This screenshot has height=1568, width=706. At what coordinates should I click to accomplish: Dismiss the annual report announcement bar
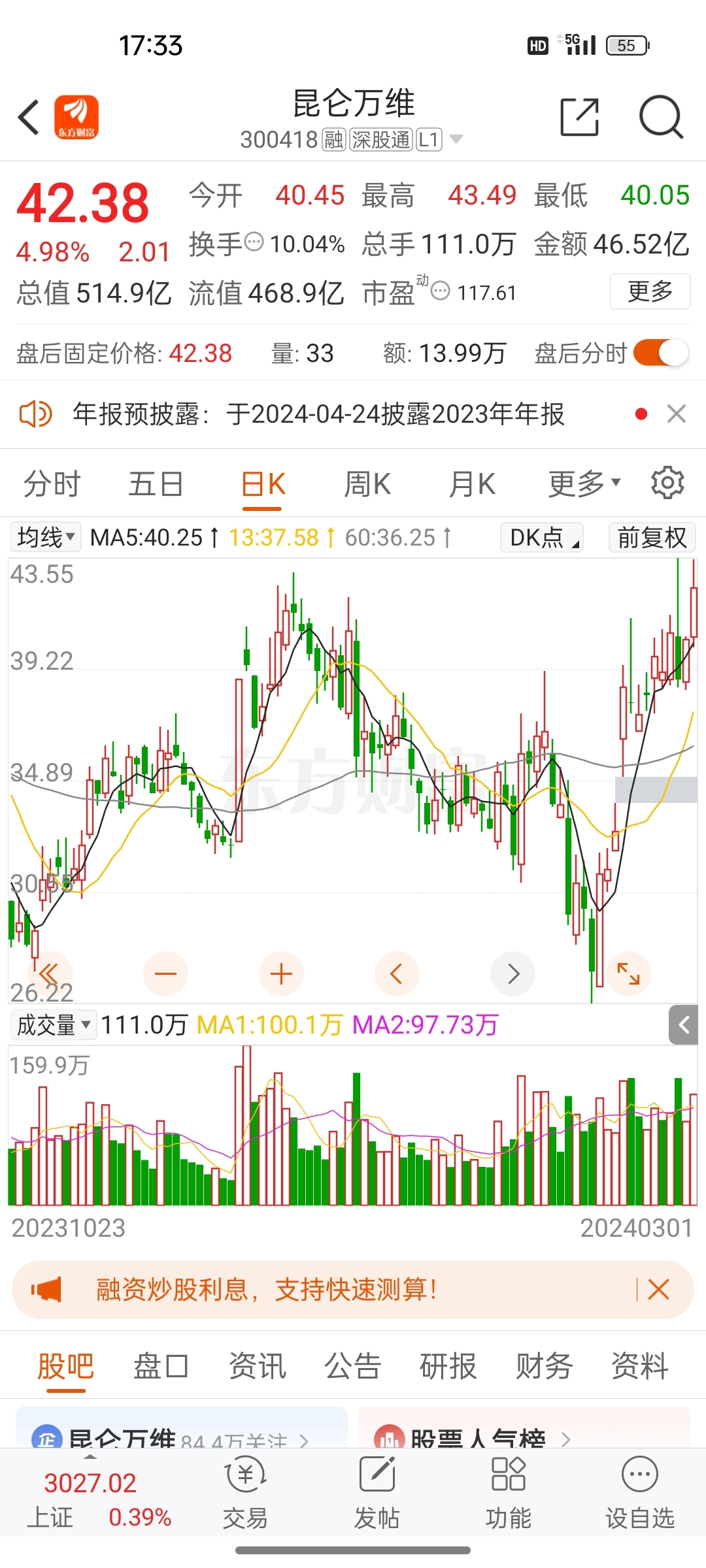pyautogui.click(x=677, y=414)
